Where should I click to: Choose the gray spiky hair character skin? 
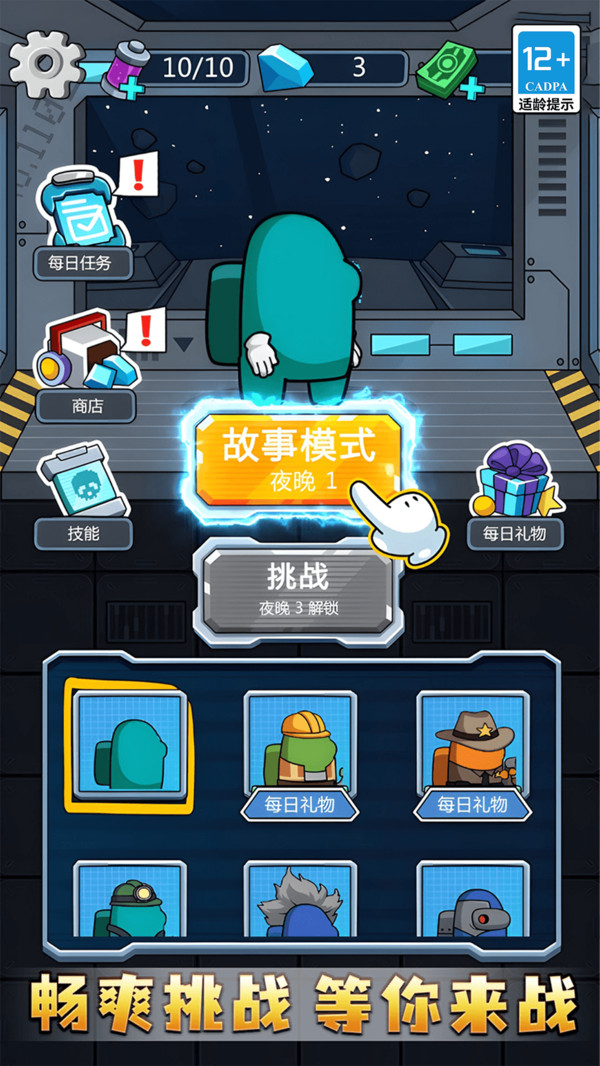pyautogui.click(x=300, y=902)
